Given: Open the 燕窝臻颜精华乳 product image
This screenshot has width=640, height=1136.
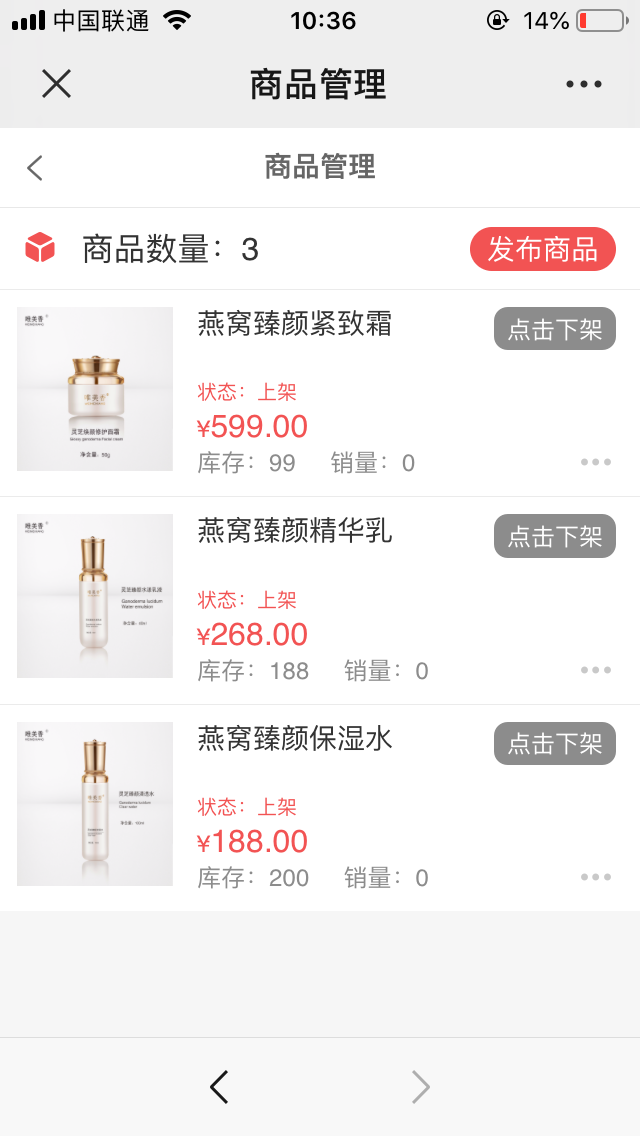Looking at the screenshot, I should tap(95, 596).
